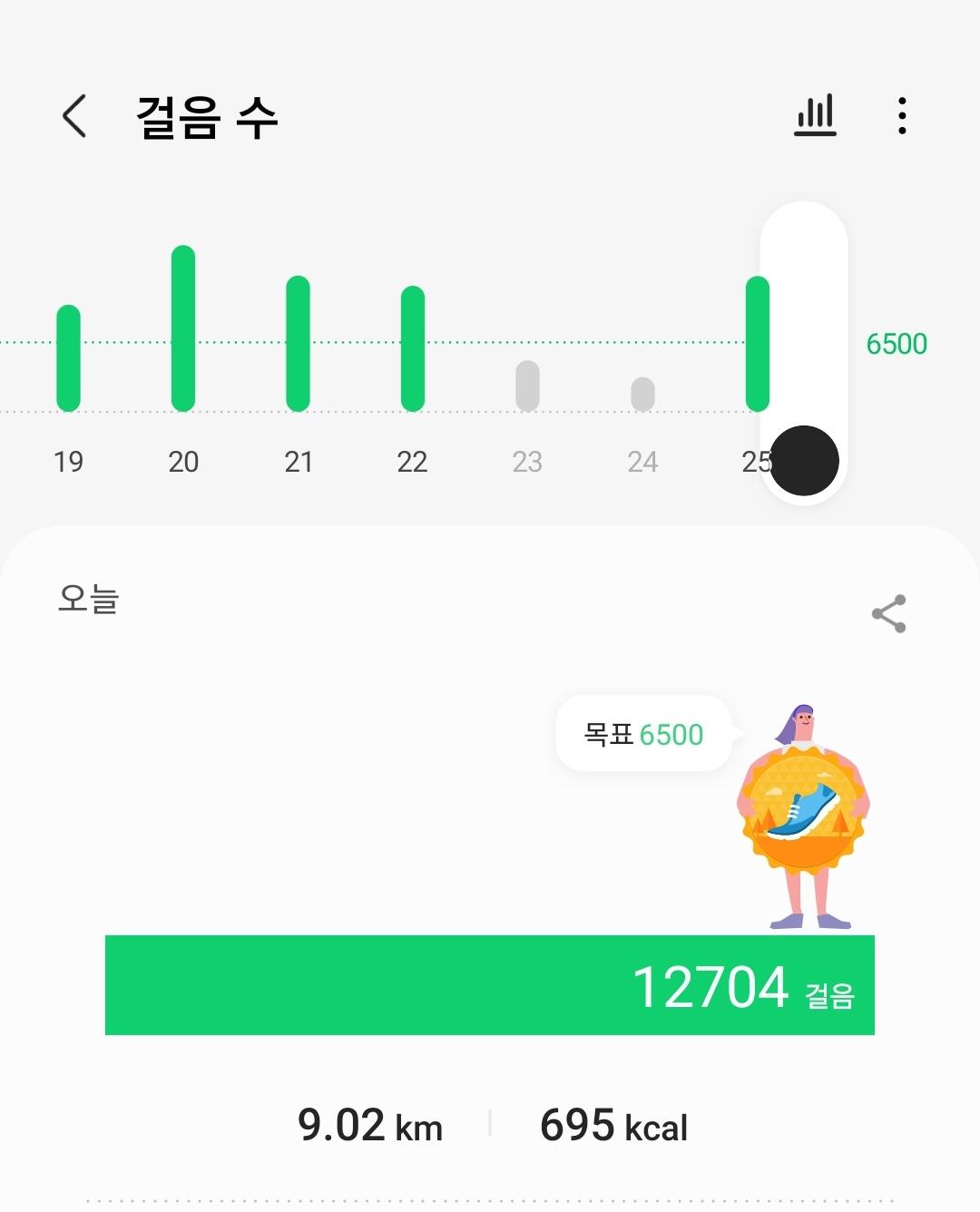Open the step trends chart view
This screenshot has width=980, height=1212.
(815, 116)
